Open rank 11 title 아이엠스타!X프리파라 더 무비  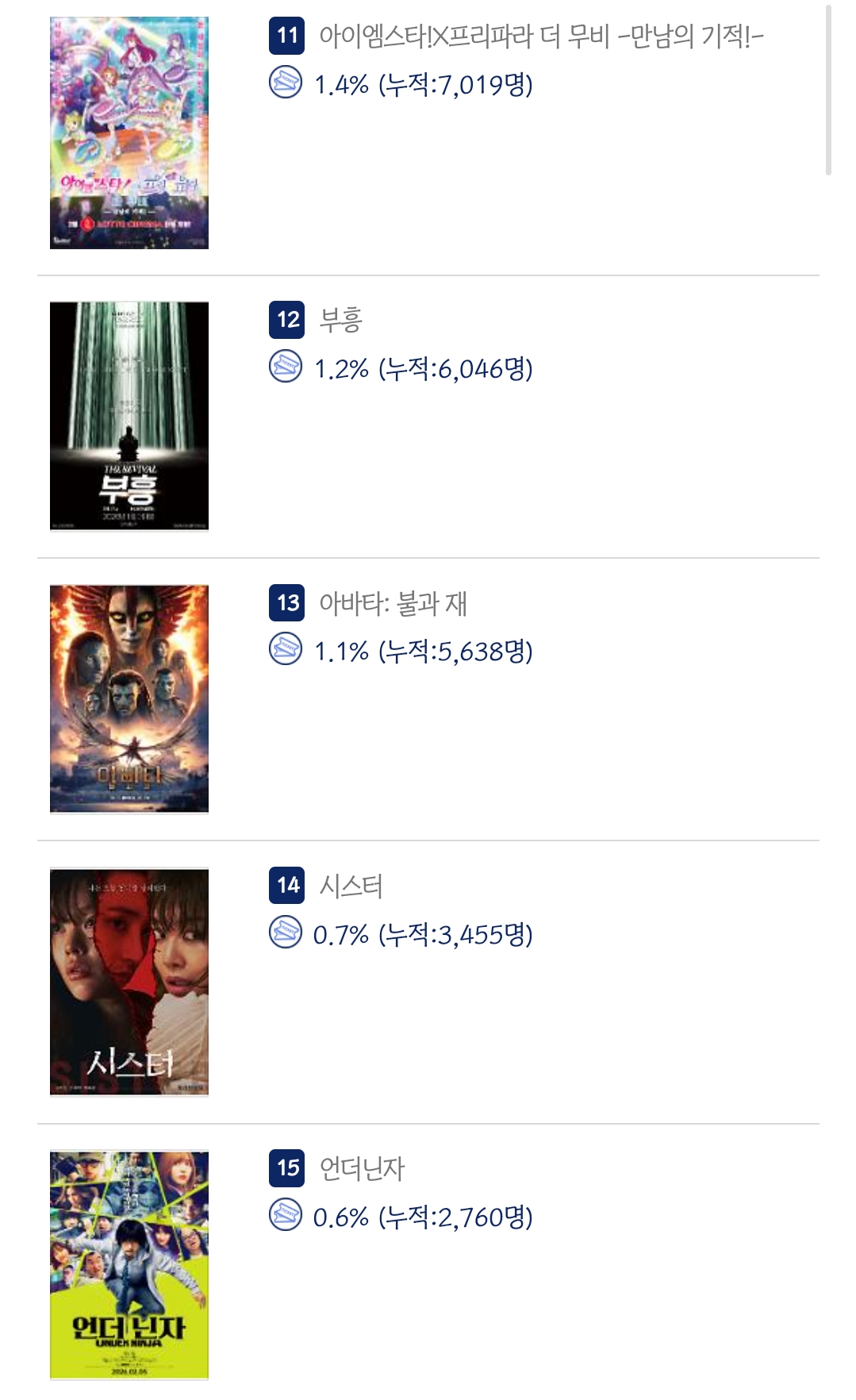point(540,36)
